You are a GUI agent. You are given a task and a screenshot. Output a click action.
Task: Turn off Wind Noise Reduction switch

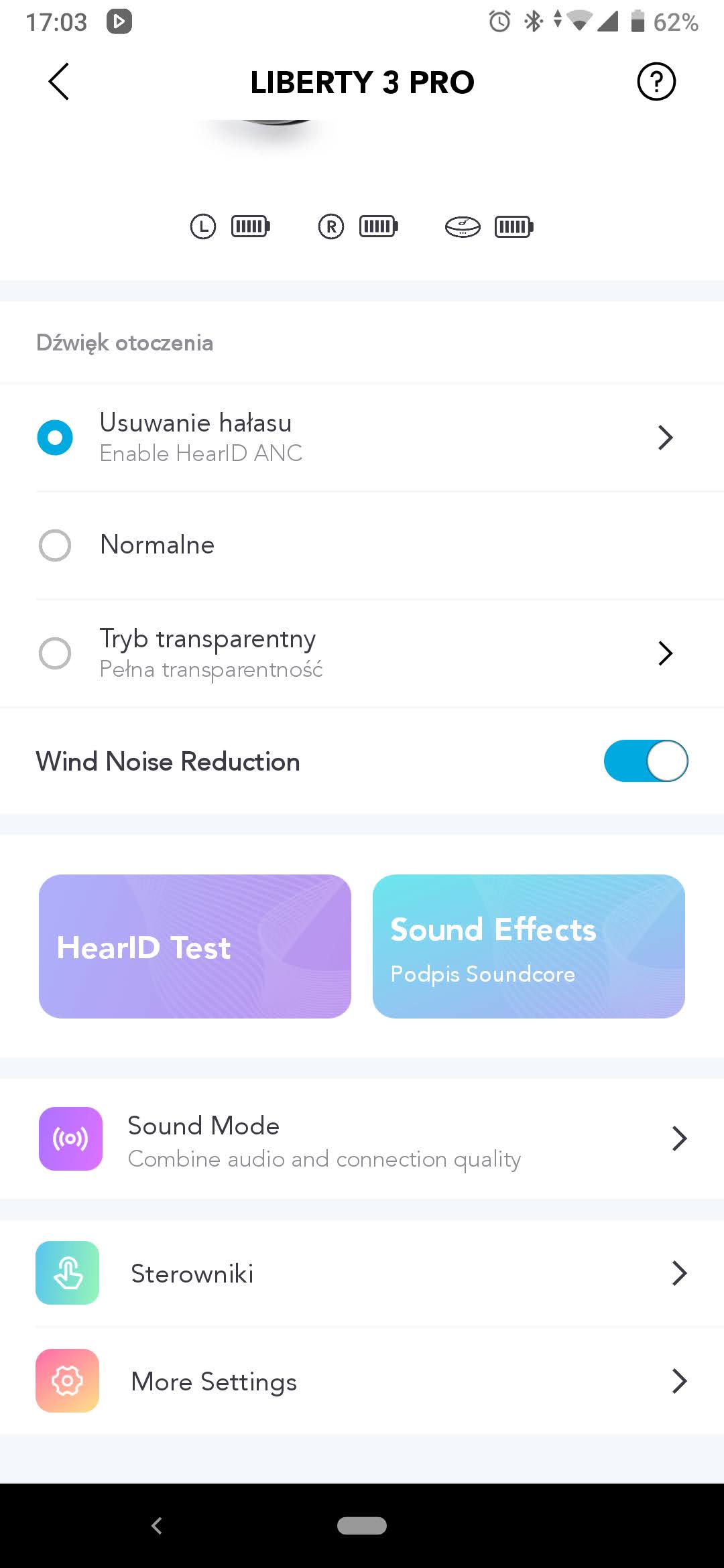(x=646, y=761)
